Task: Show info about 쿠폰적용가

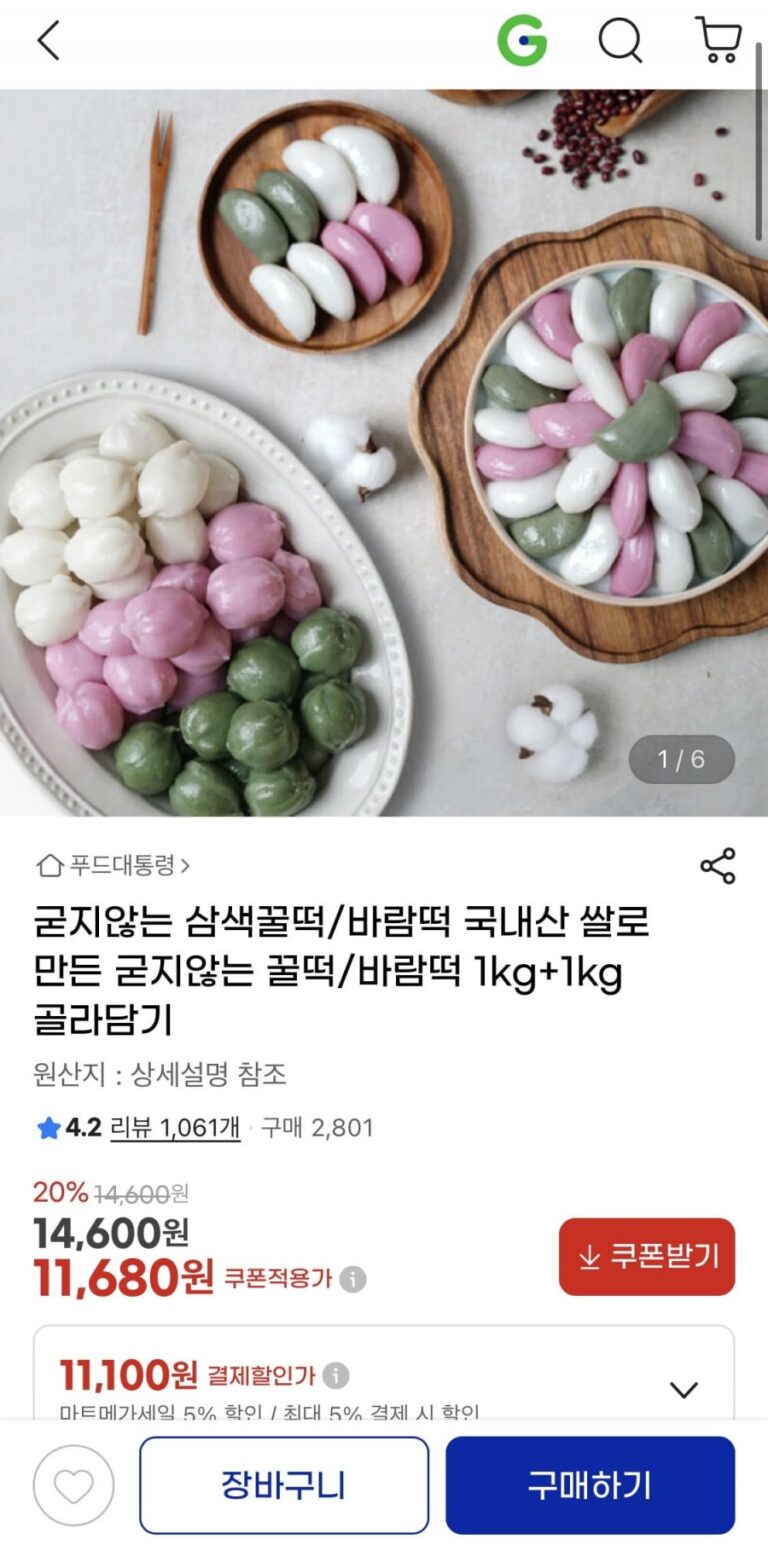Action: pyautogui.click(x=352, y=1279)
